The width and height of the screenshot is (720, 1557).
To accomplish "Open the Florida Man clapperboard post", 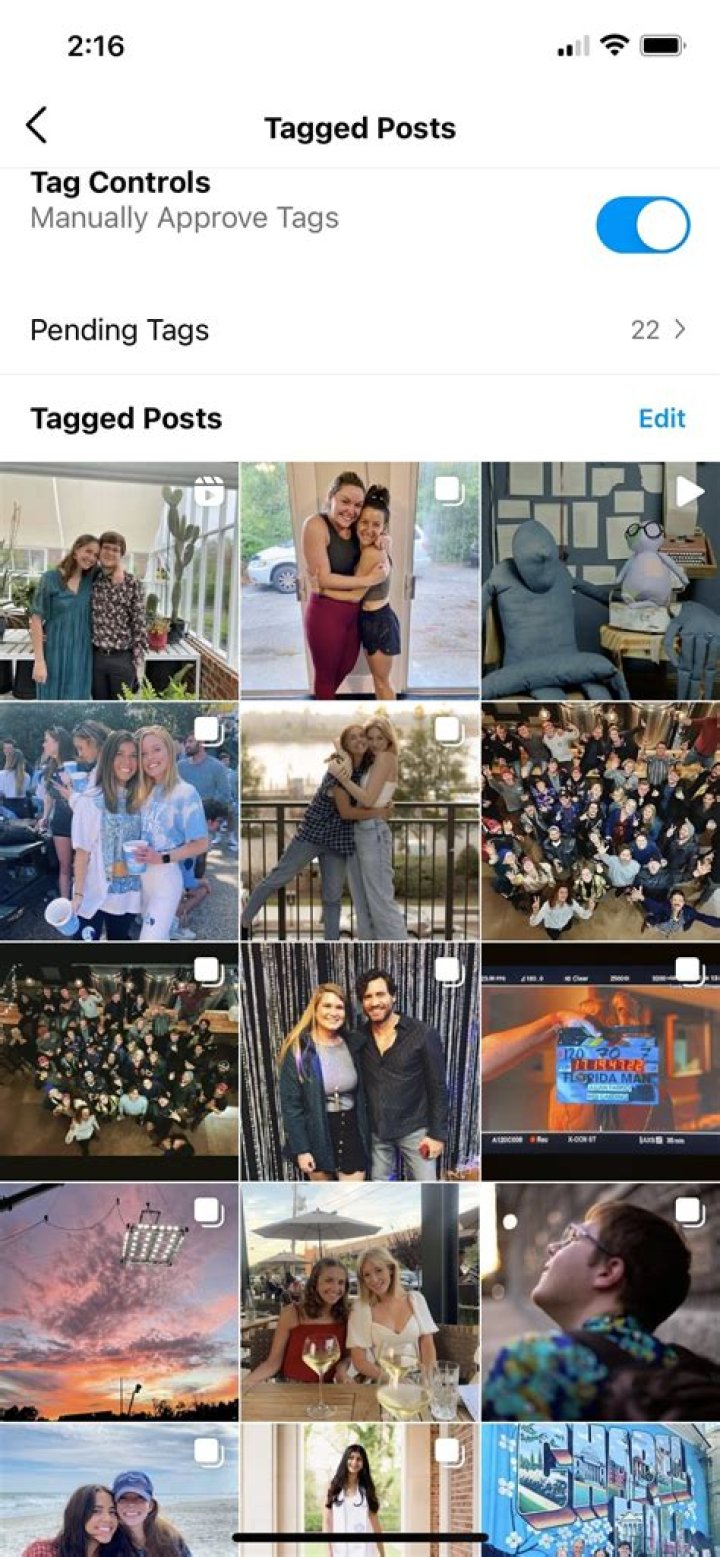I will [x=600, y=1061].
